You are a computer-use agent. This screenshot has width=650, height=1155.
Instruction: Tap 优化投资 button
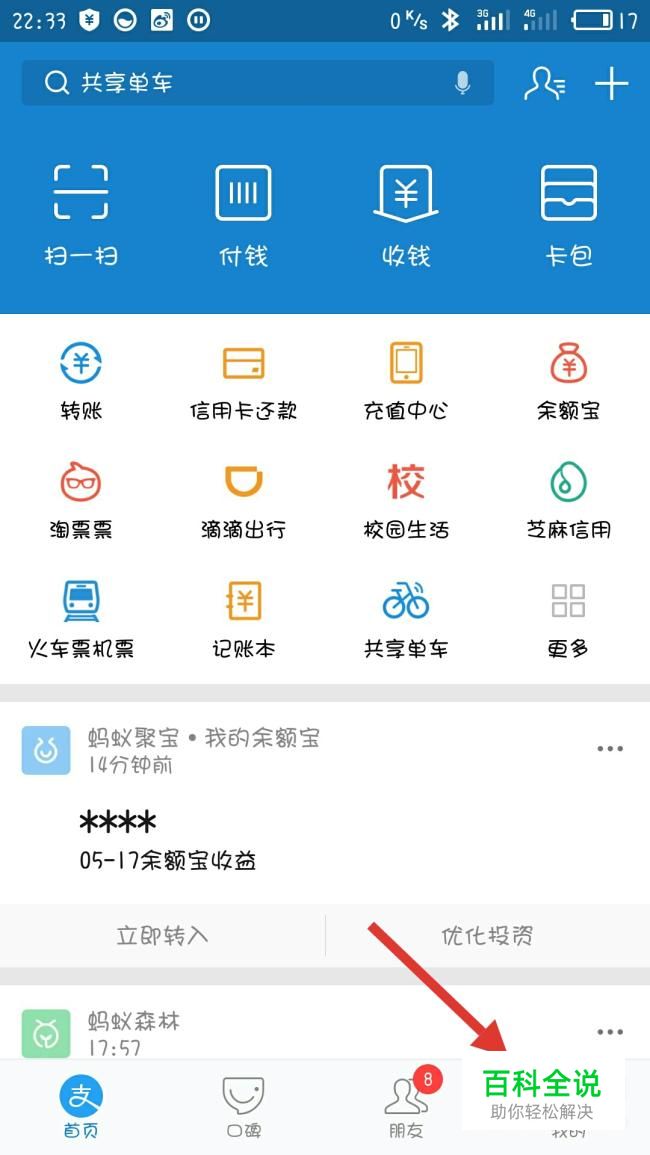(x=488, y=935)
